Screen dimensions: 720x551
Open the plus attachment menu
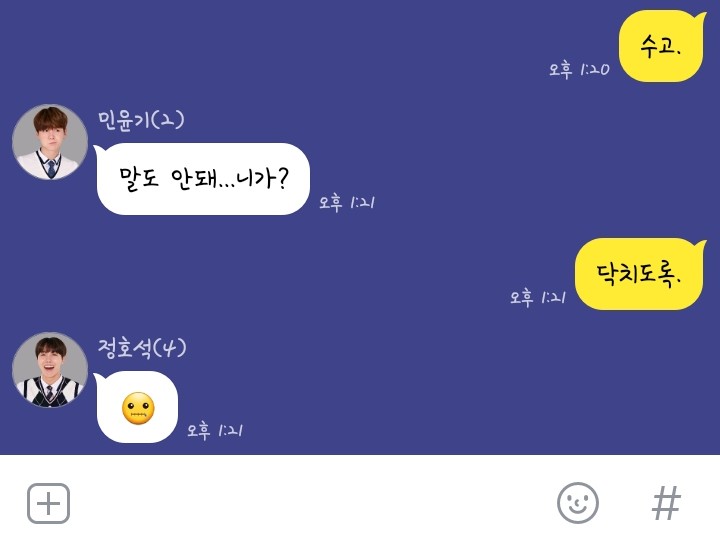(x=48, y=503)
